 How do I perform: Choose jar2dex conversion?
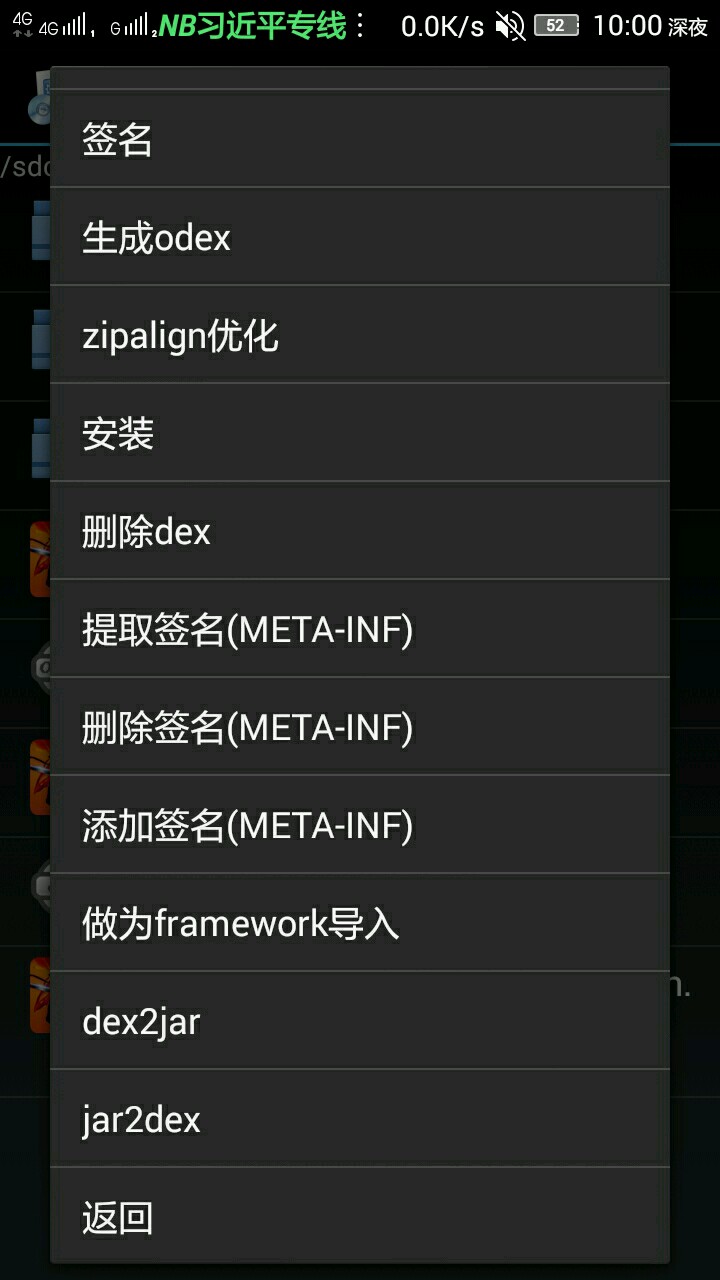(x=360, y=1119)
